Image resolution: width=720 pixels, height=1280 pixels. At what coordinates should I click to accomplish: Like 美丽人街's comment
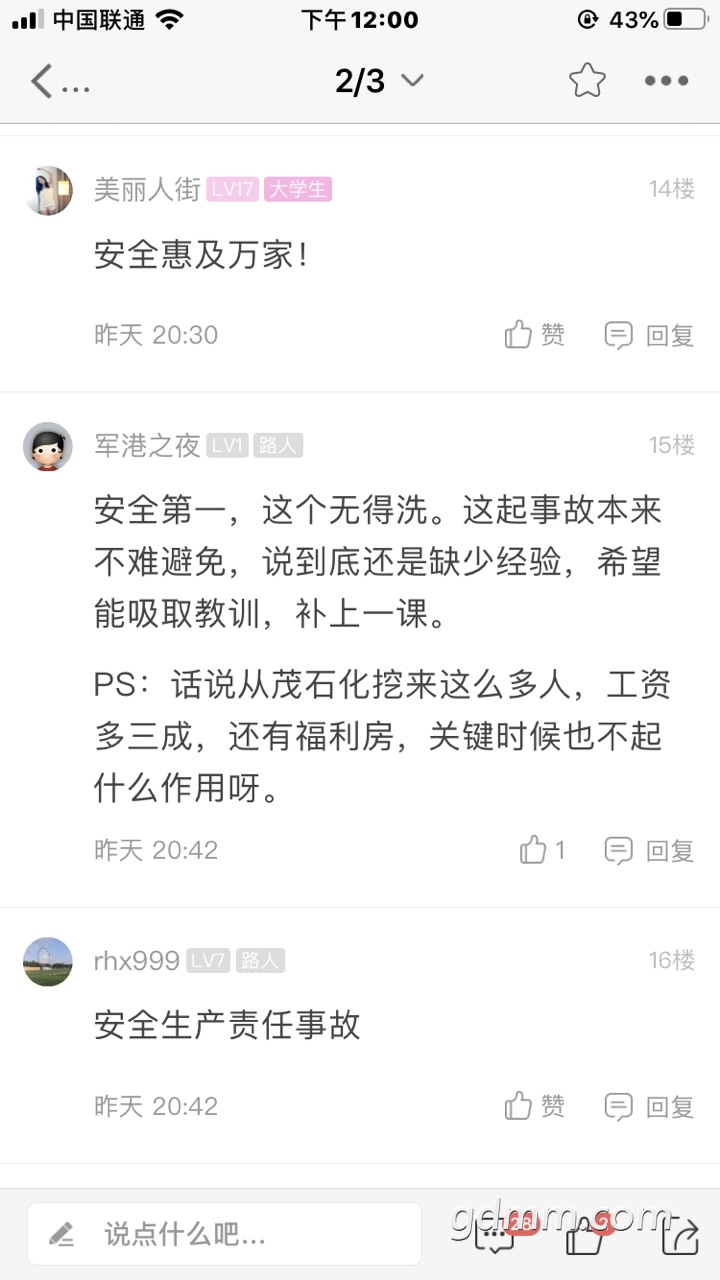click(x=534, y=334)
